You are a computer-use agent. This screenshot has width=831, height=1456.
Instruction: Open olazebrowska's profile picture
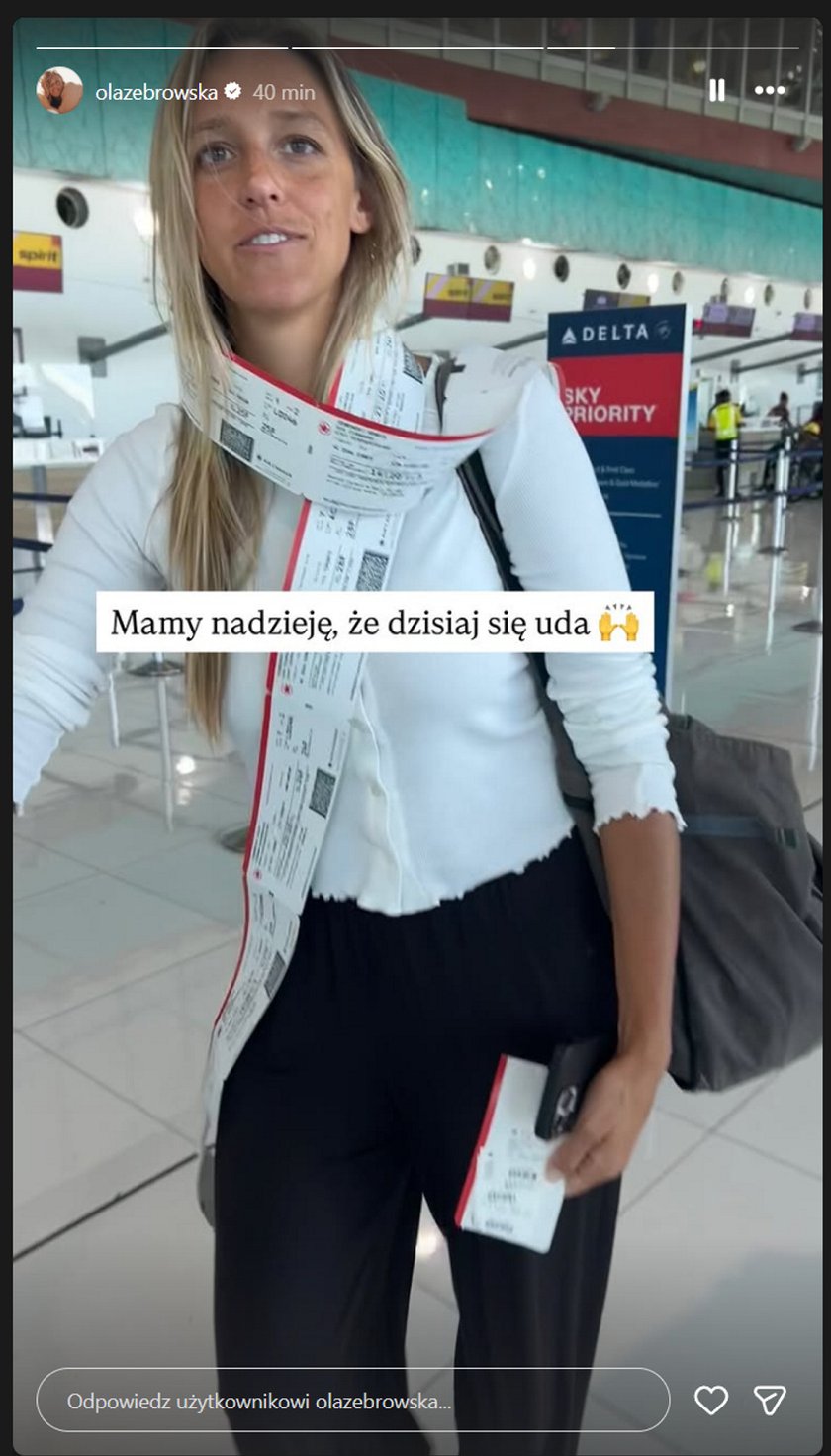coord(59,91)
